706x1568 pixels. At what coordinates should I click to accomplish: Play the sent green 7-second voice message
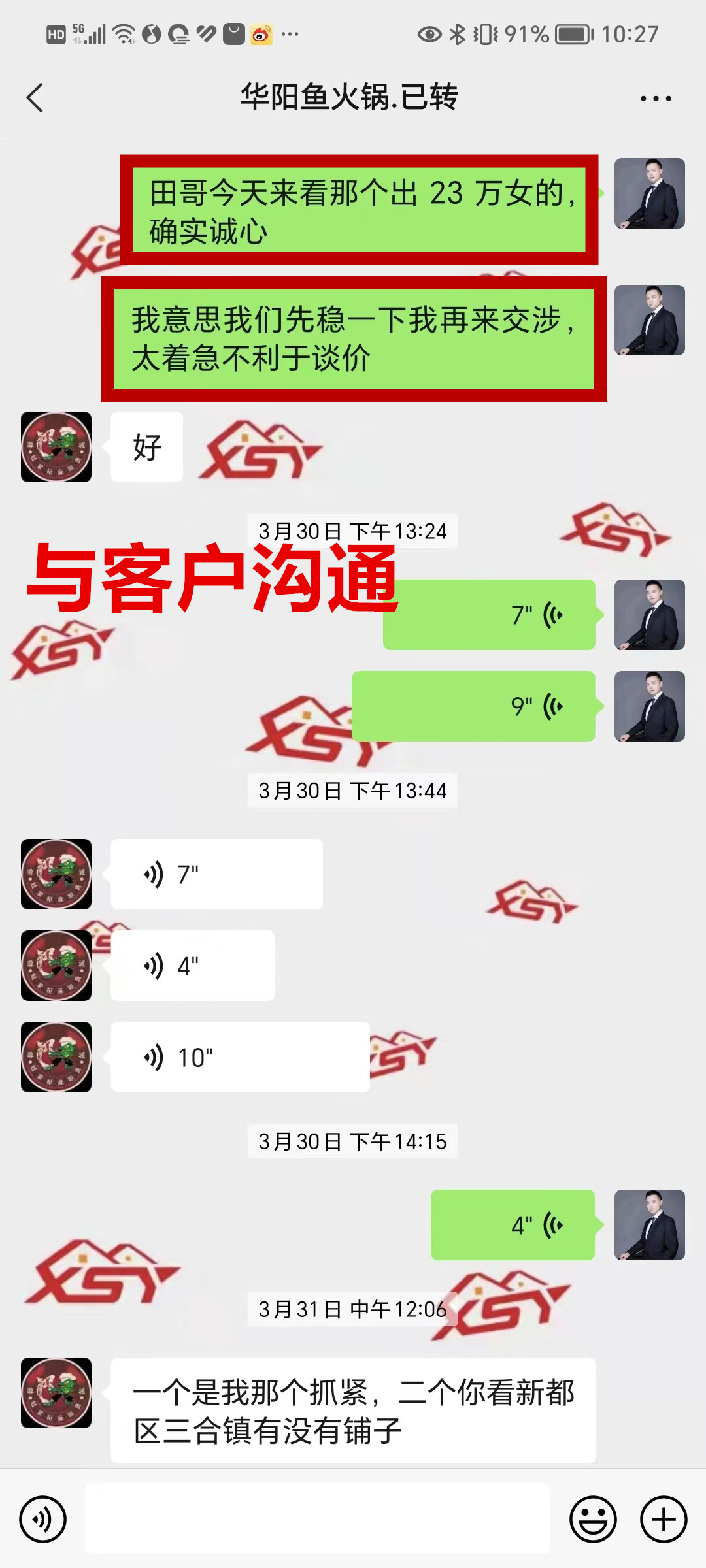click(489, 615)
